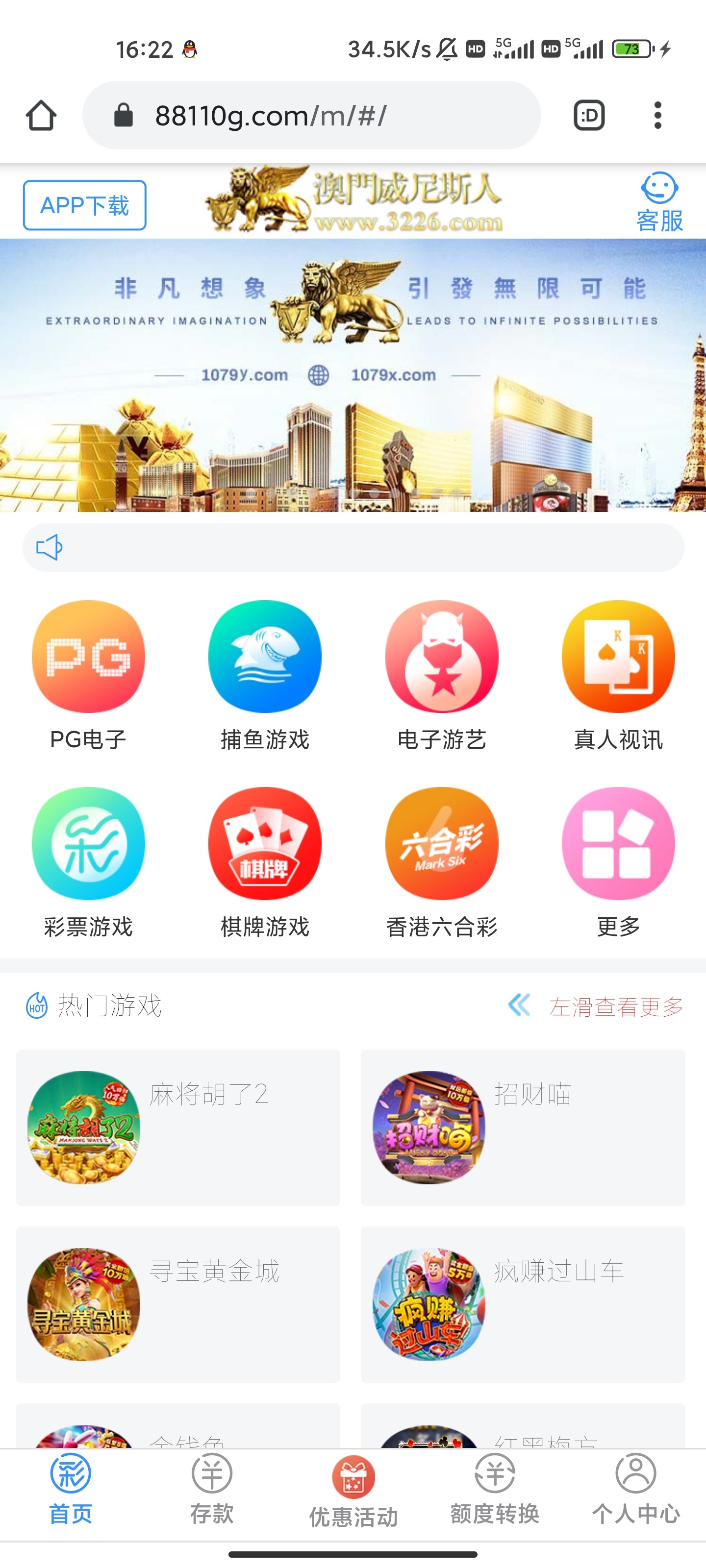Tap the APP下载 button
706x1568 pixels.
85,205
